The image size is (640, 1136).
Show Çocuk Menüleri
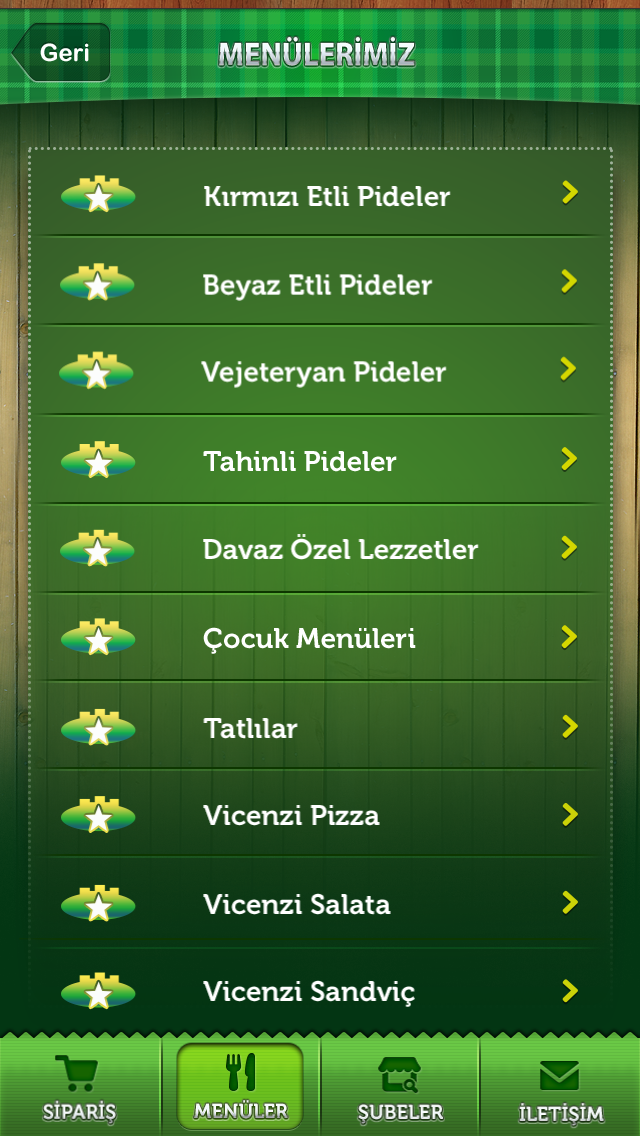pos(320,638)
